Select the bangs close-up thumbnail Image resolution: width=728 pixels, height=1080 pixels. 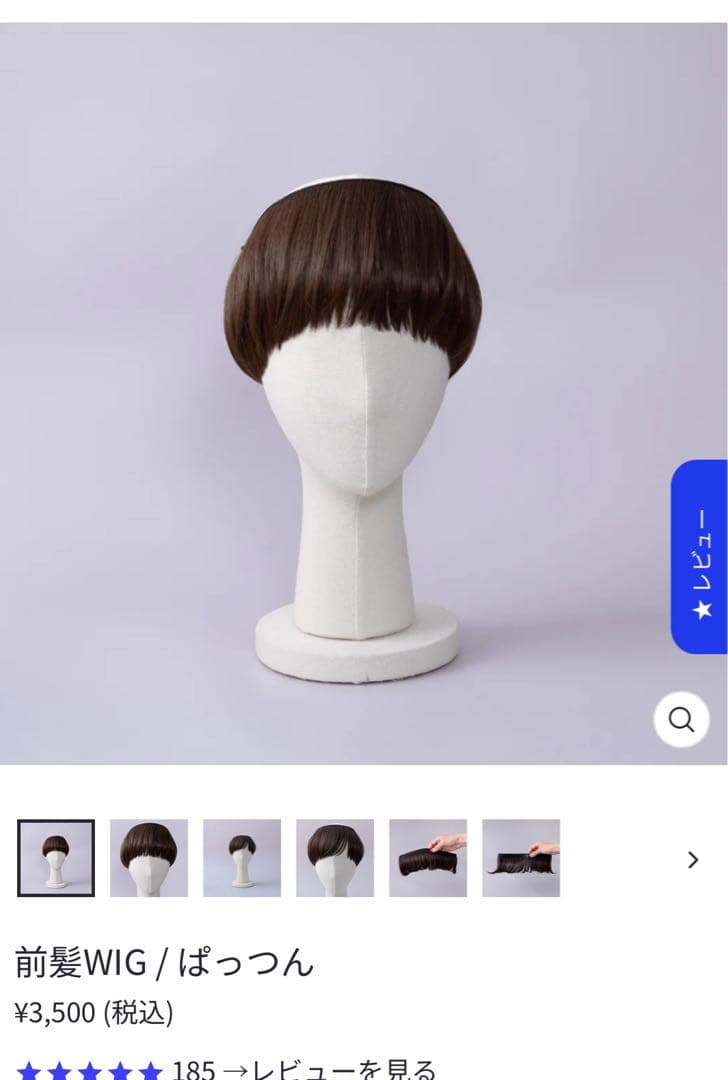coord(334,858)
